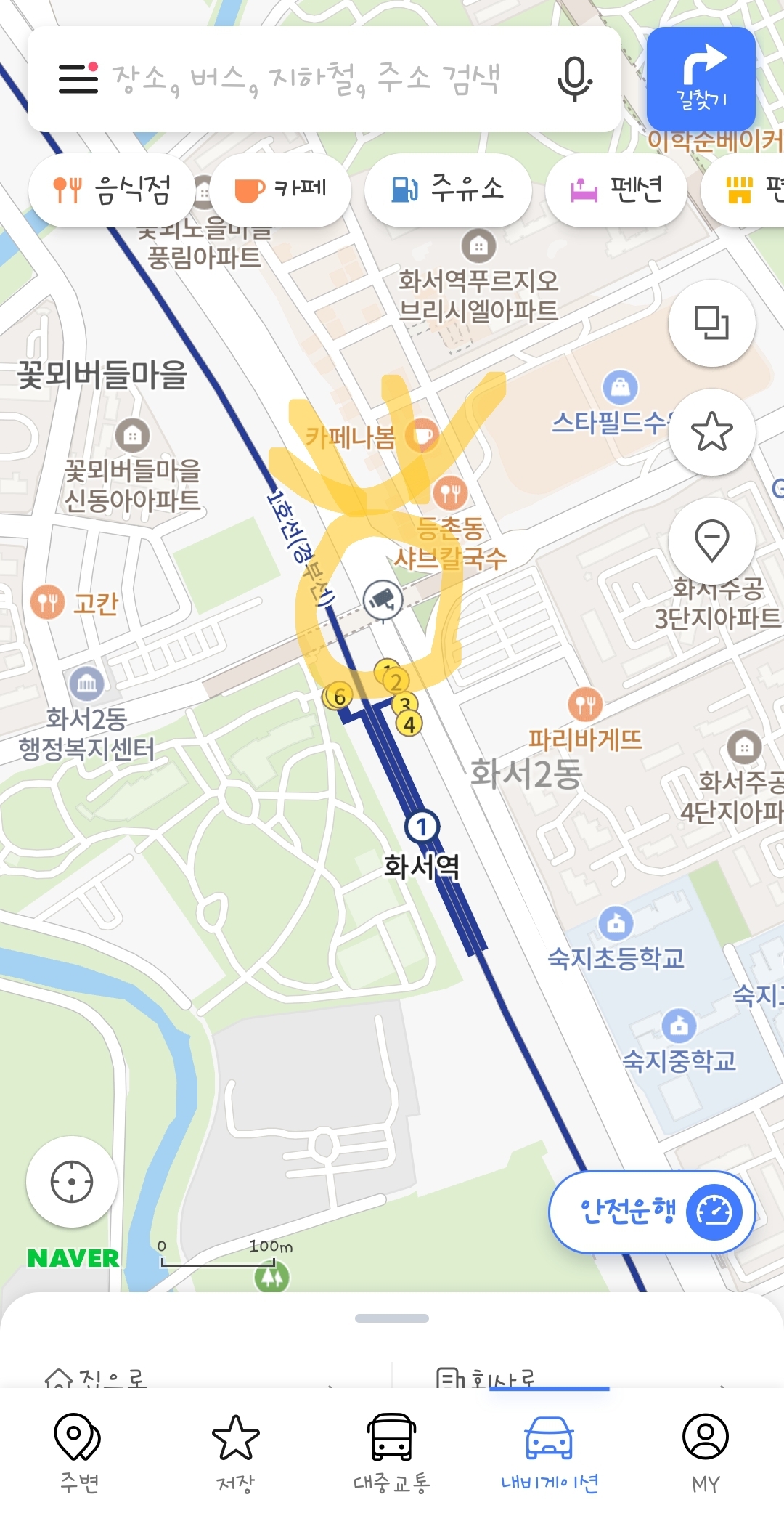Tap the location pin button

coord(711,540)
